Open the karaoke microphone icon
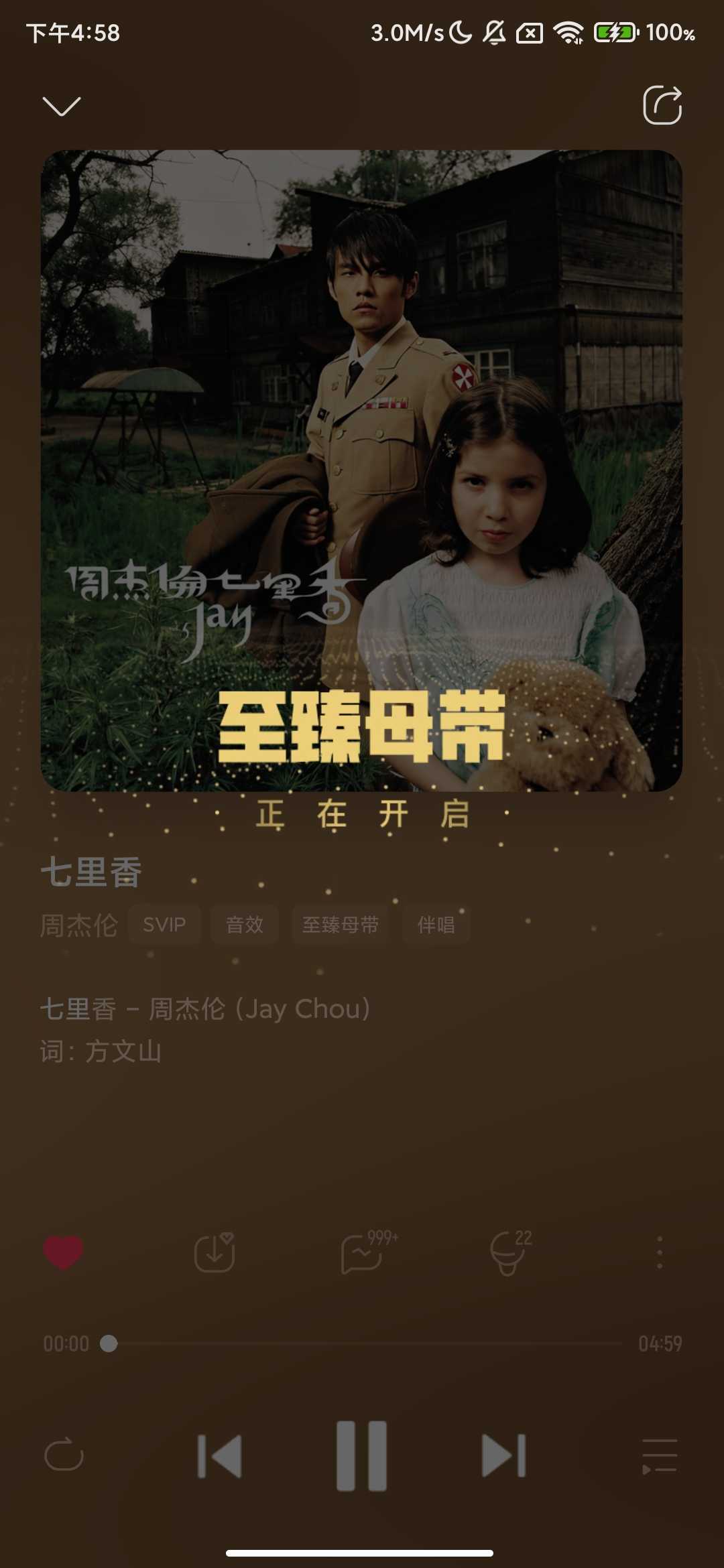The height and width of the screenshot is (1568, 724). pyautogui.click(x=509, y=1252)
